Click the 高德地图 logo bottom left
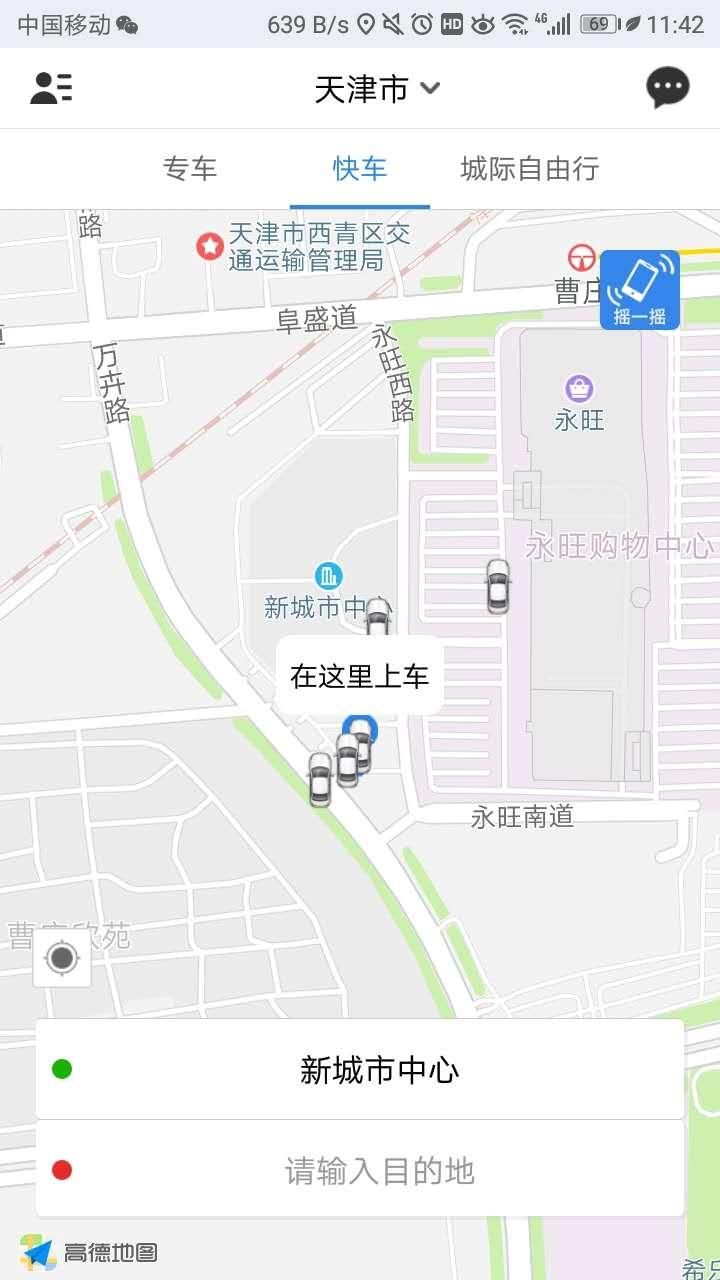Image resolution: width=720 pixels, height=1280 pixels. tap(40, 1250)
